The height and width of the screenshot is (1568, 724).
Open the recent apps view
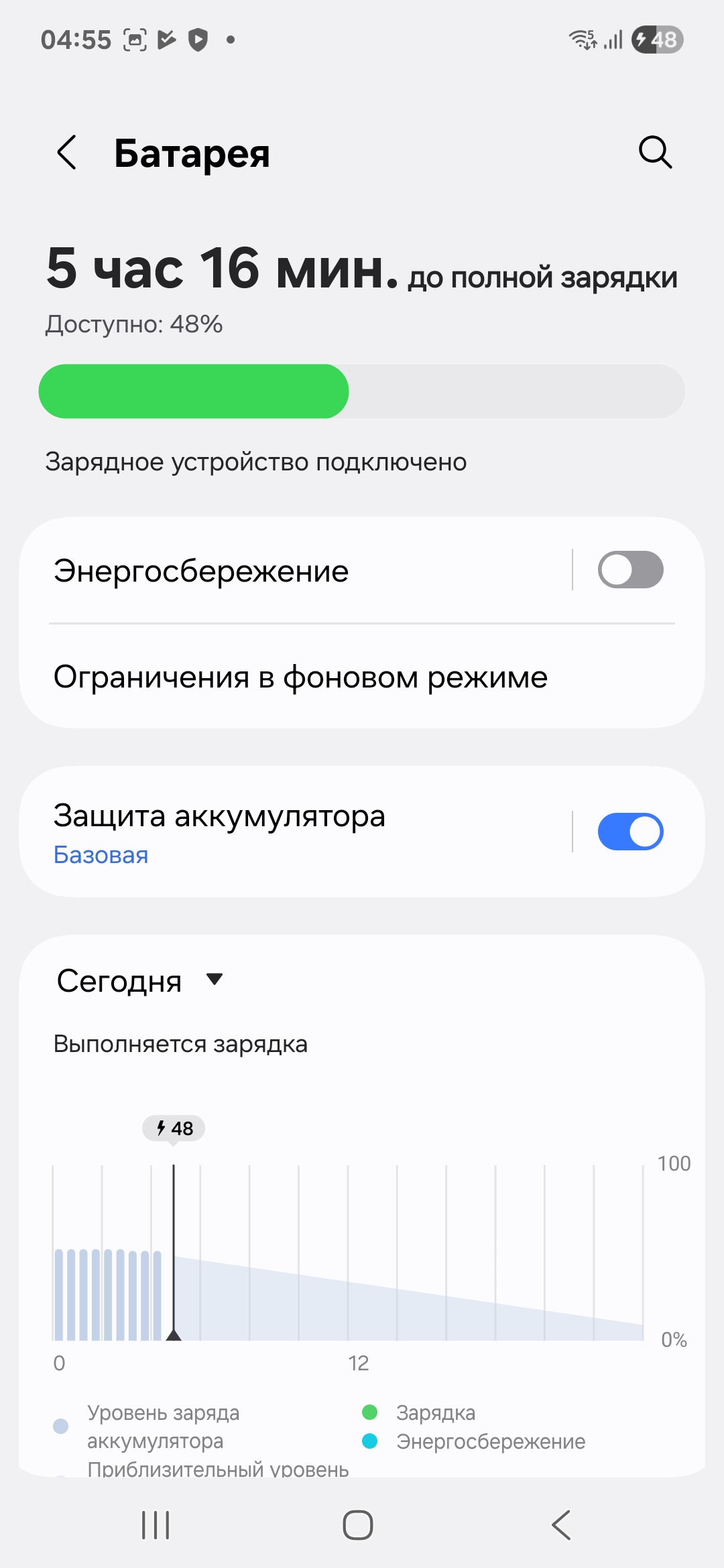pos(156,1525)
